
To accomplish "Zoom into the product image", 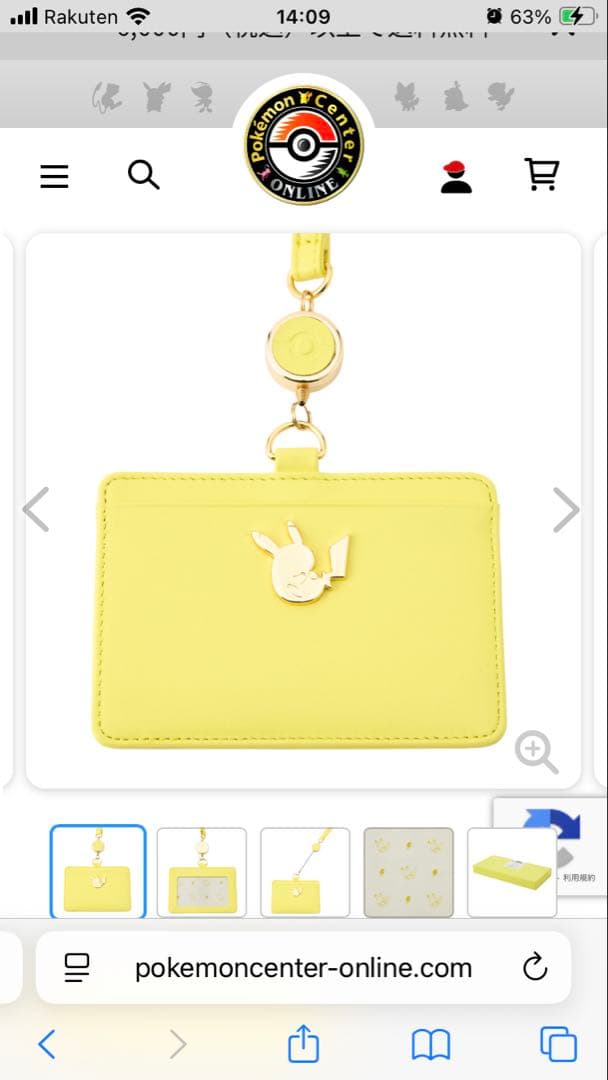I will click(x=536, y=751).
